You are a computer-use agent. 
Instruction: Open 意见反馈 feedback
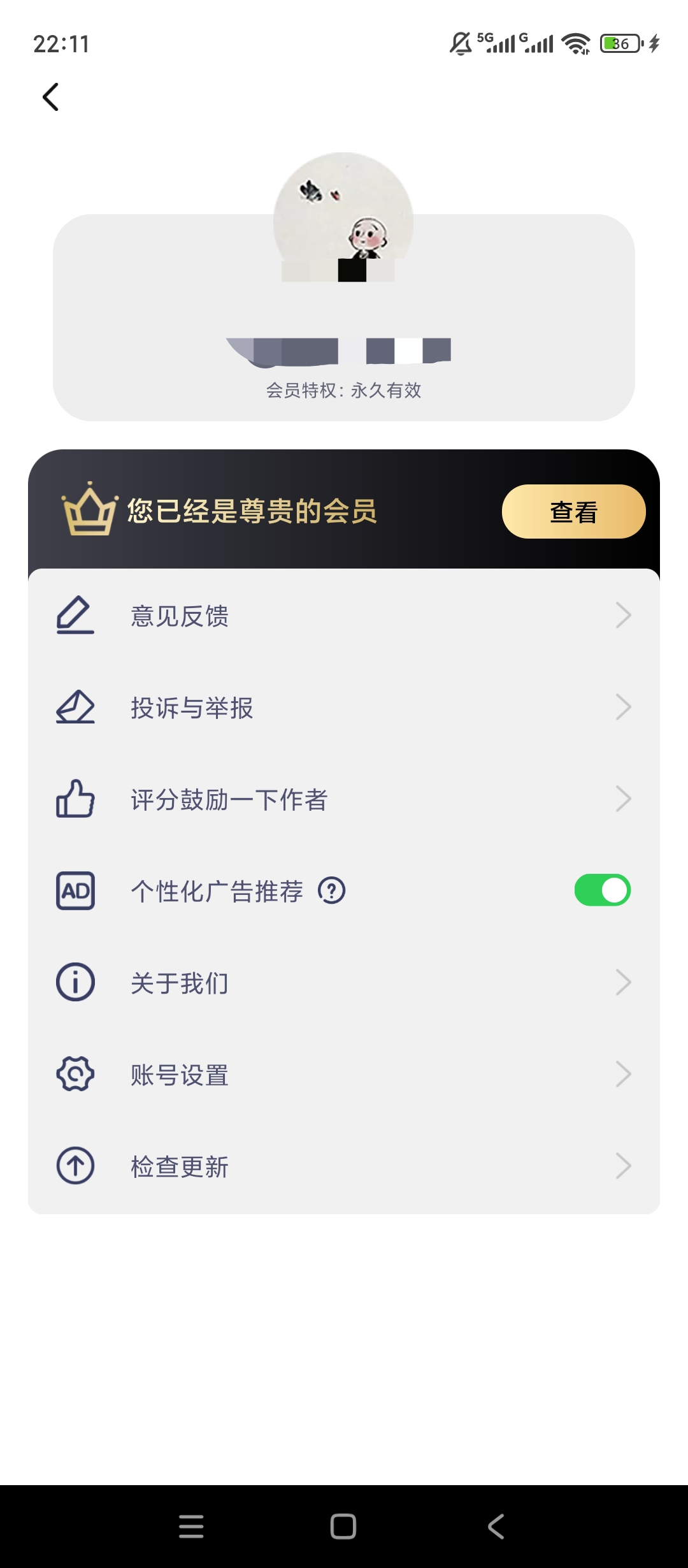344,616
